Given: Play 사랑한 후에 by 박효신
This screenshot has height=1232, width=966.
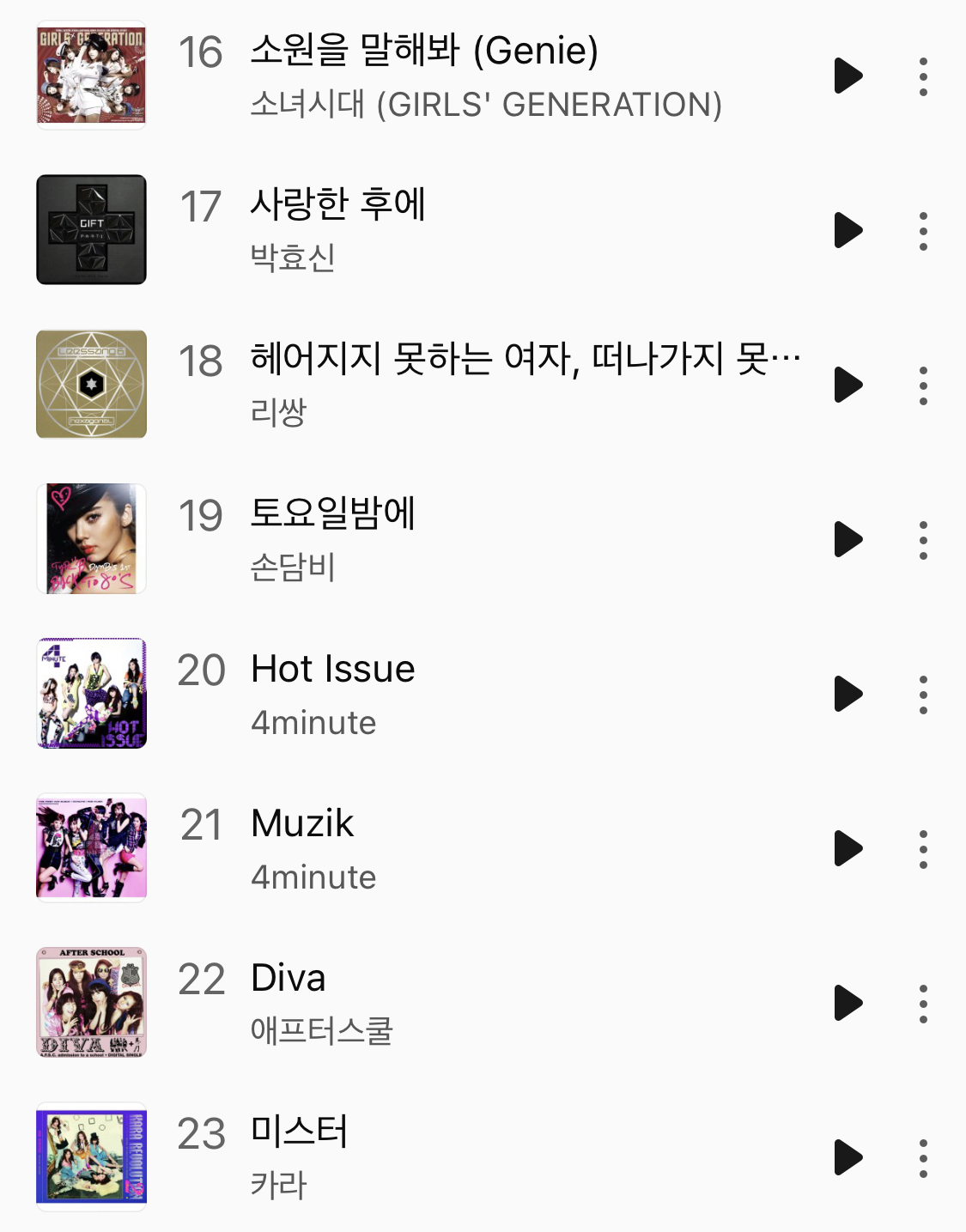Looking at the screenshot, I should (x=850, y=230).
